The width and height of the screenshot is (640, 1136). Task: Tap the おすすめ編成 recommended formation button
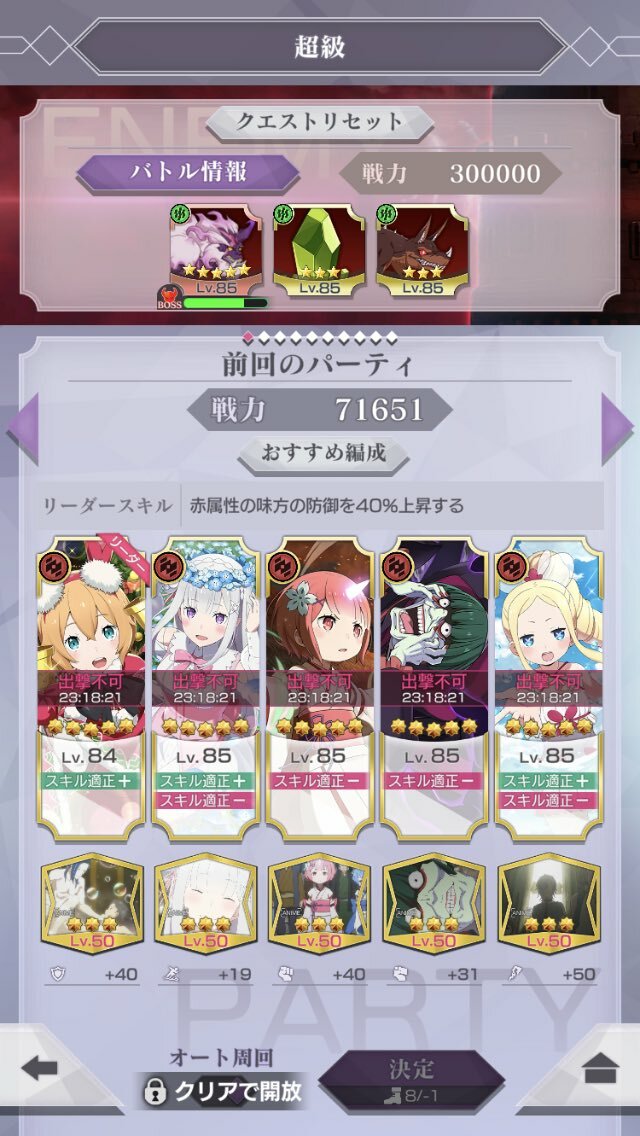[x=322, y=452]
